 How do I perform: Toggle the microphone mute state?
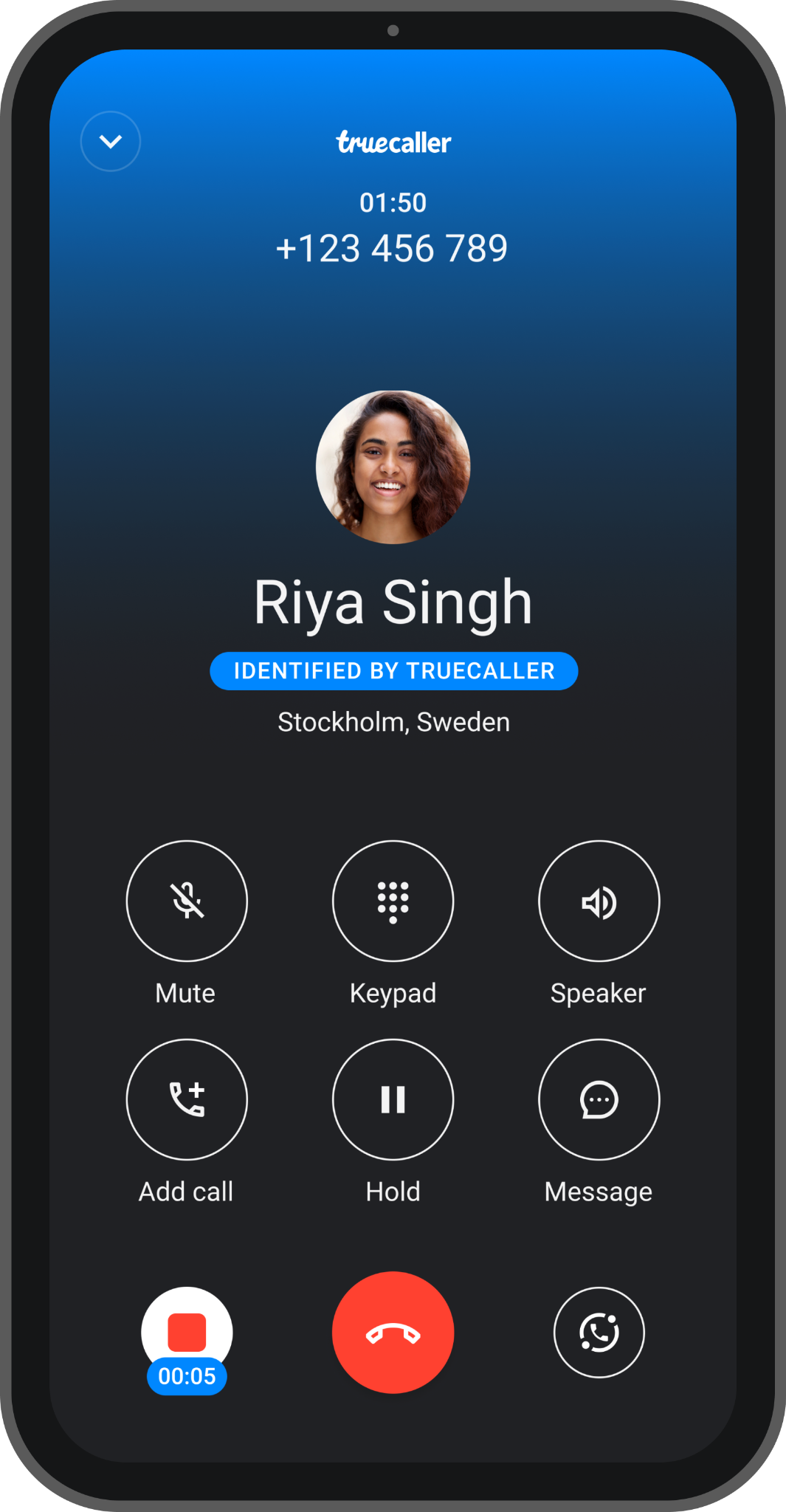coord(186,901)
